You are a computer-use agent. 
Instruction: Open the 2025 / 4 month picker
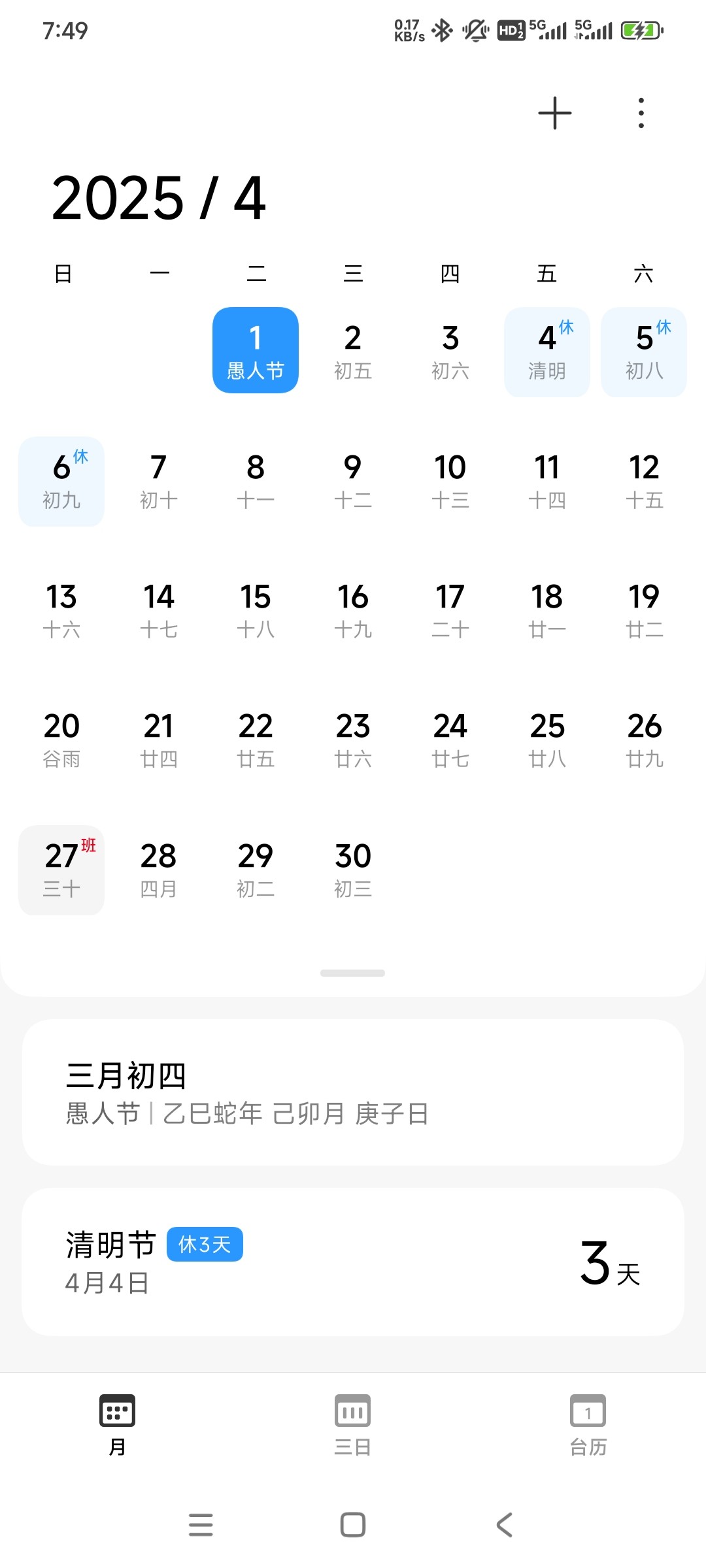point(159,198)
